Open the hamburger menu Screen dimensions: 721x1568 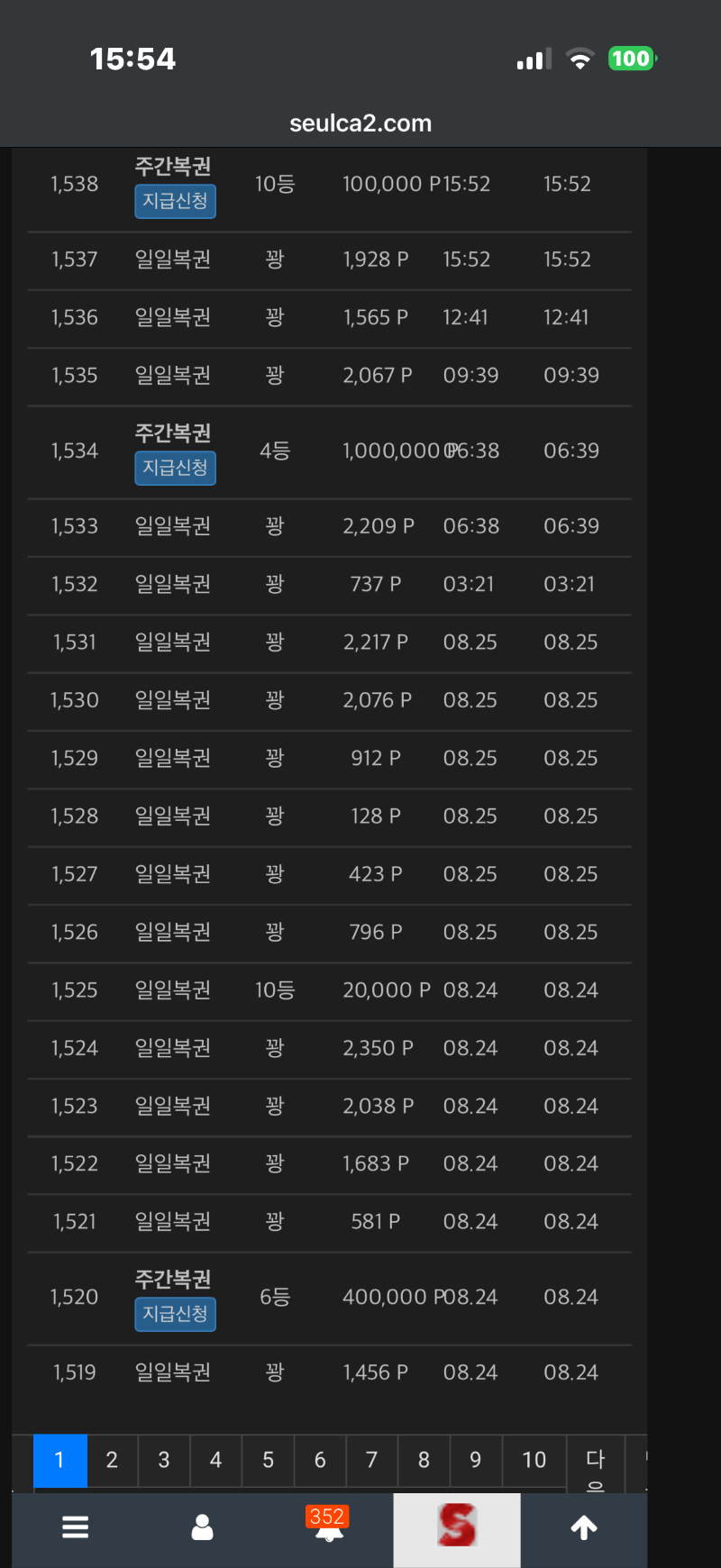pos(76,1527)
